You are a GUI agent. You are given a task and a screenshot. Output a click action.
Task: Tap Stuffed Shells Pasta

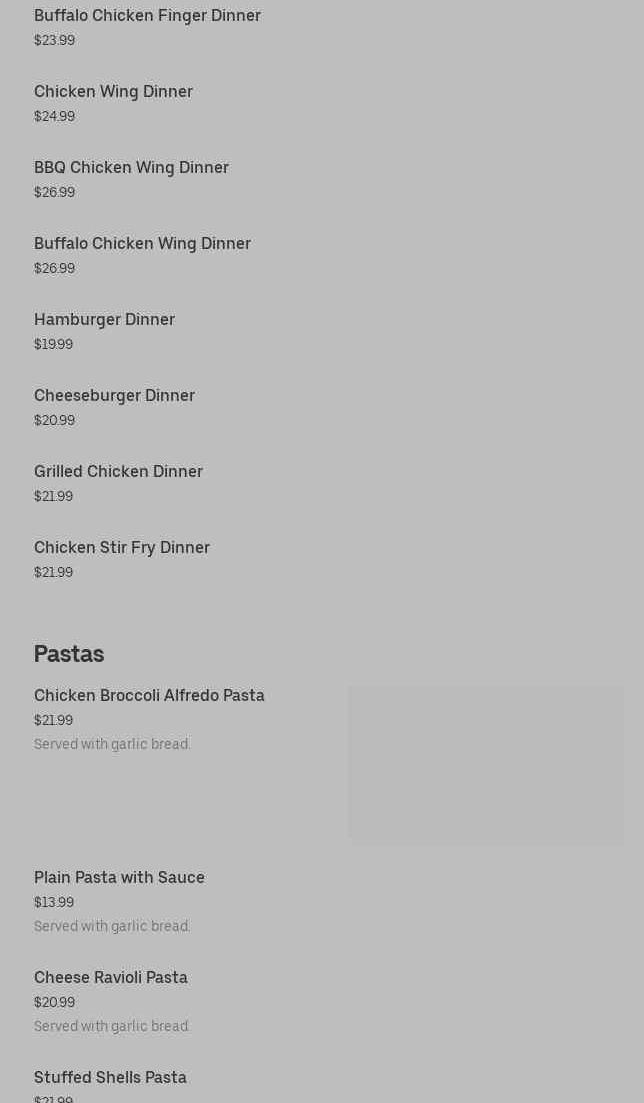(110, 1078)
